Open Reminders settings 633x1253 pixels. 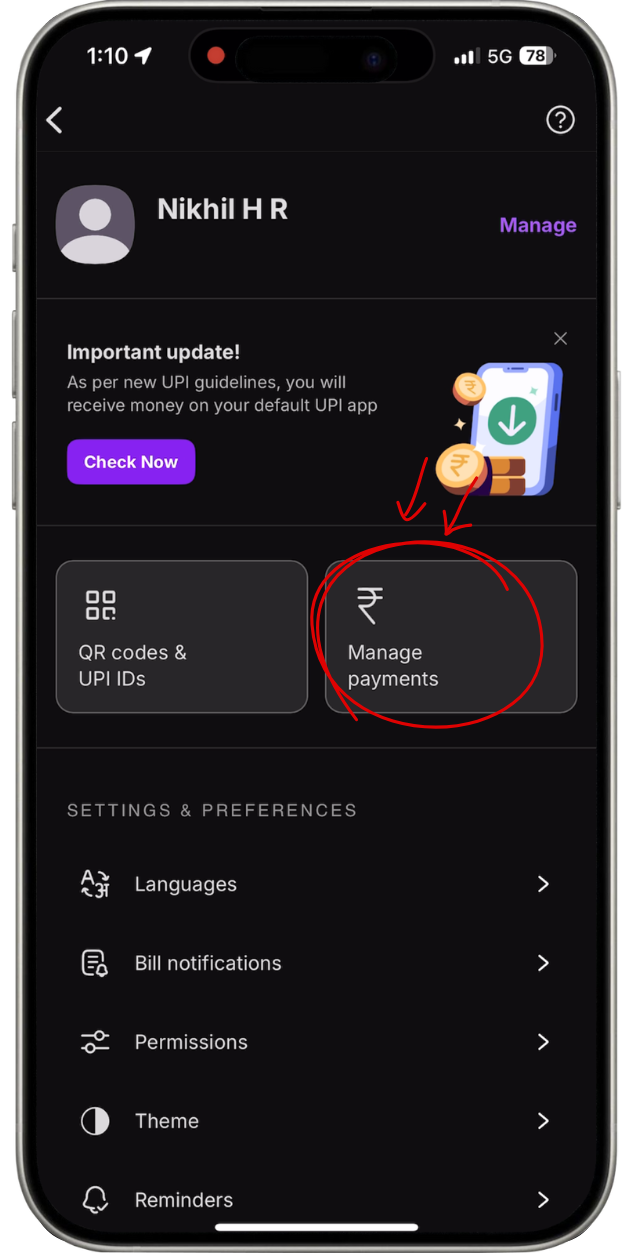[315, 1199]
